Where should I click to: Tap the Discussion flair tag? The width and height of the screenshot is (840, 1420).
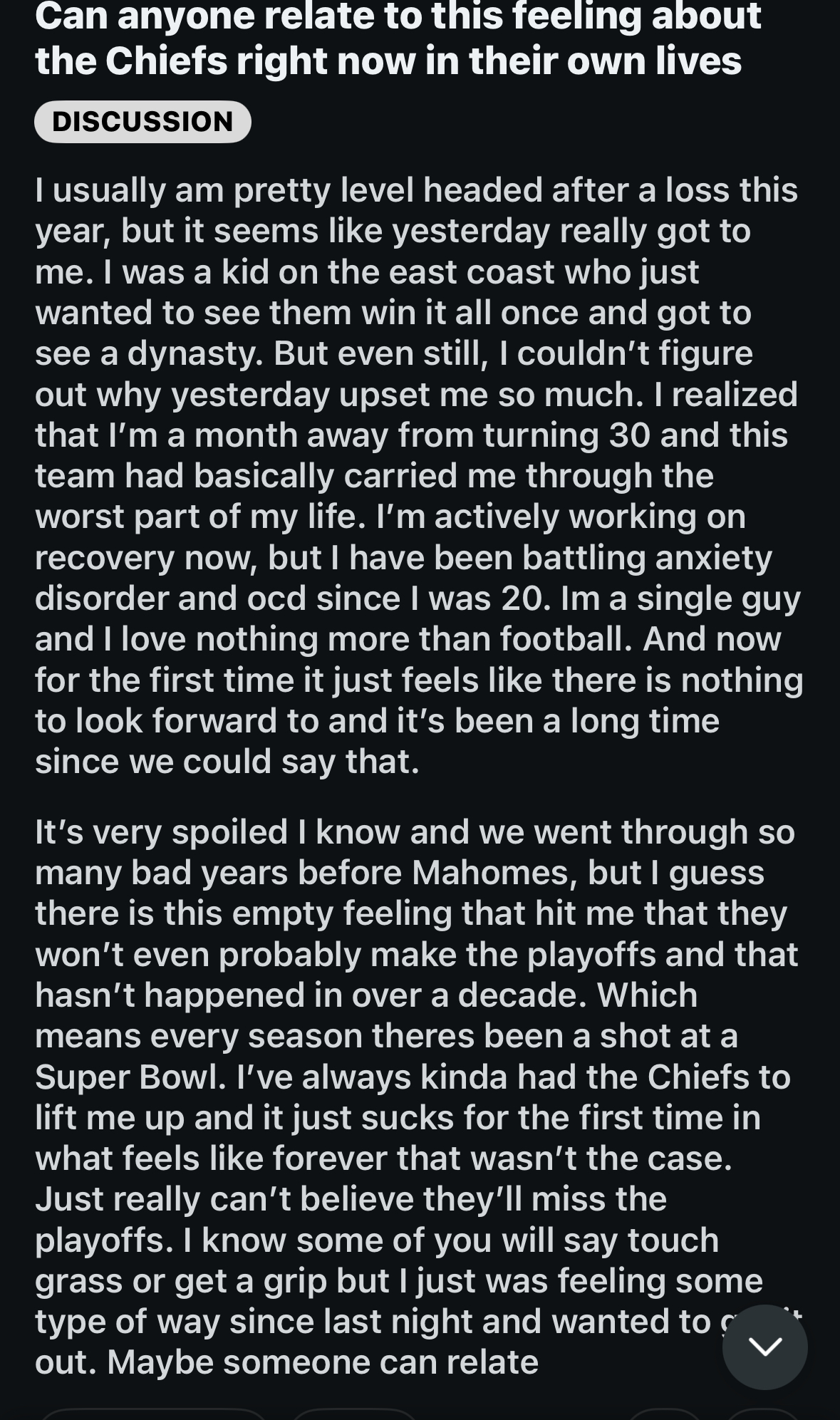click(x=142, y=122)
